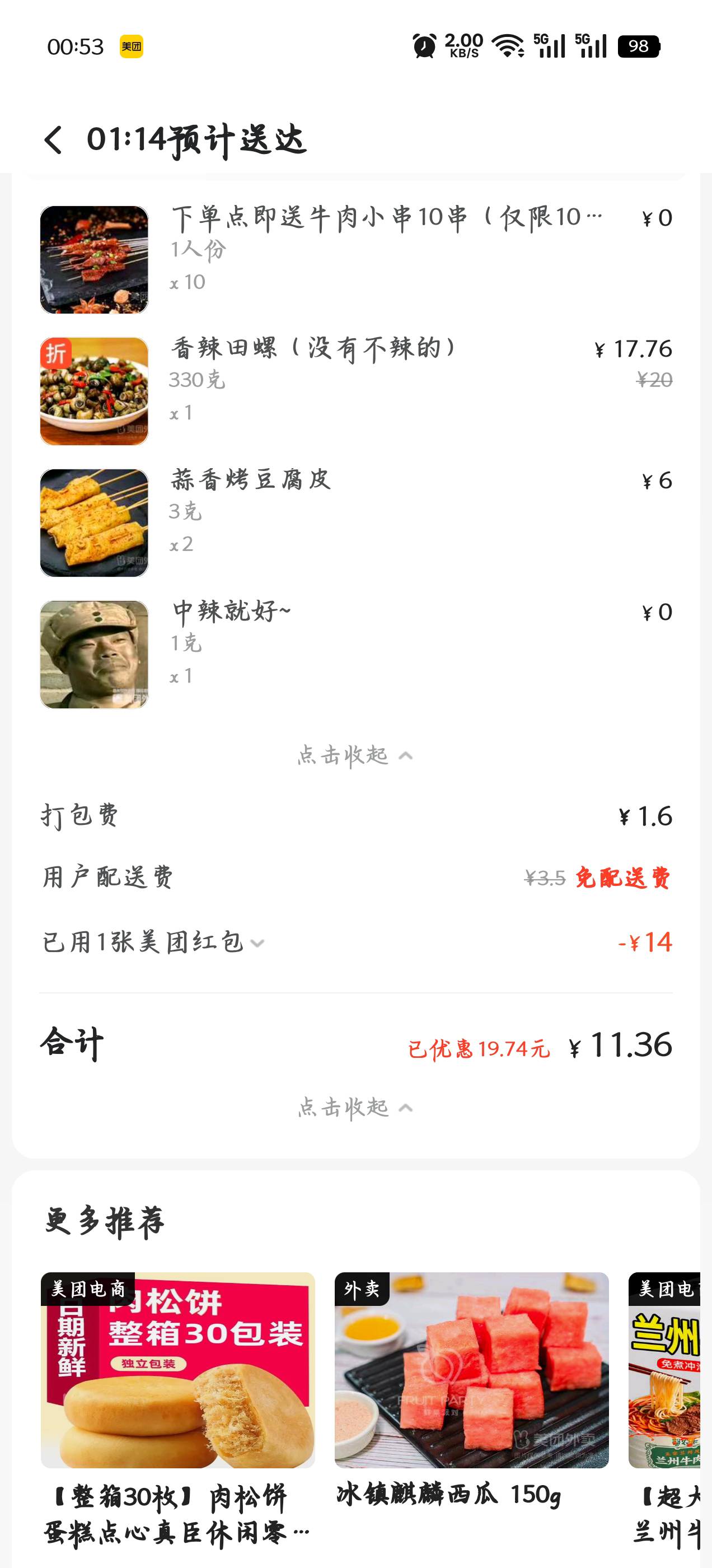The width and height of the screenshot is (712, 1568).
Task: Collapse the order details below 合计
Action: 355,1108
